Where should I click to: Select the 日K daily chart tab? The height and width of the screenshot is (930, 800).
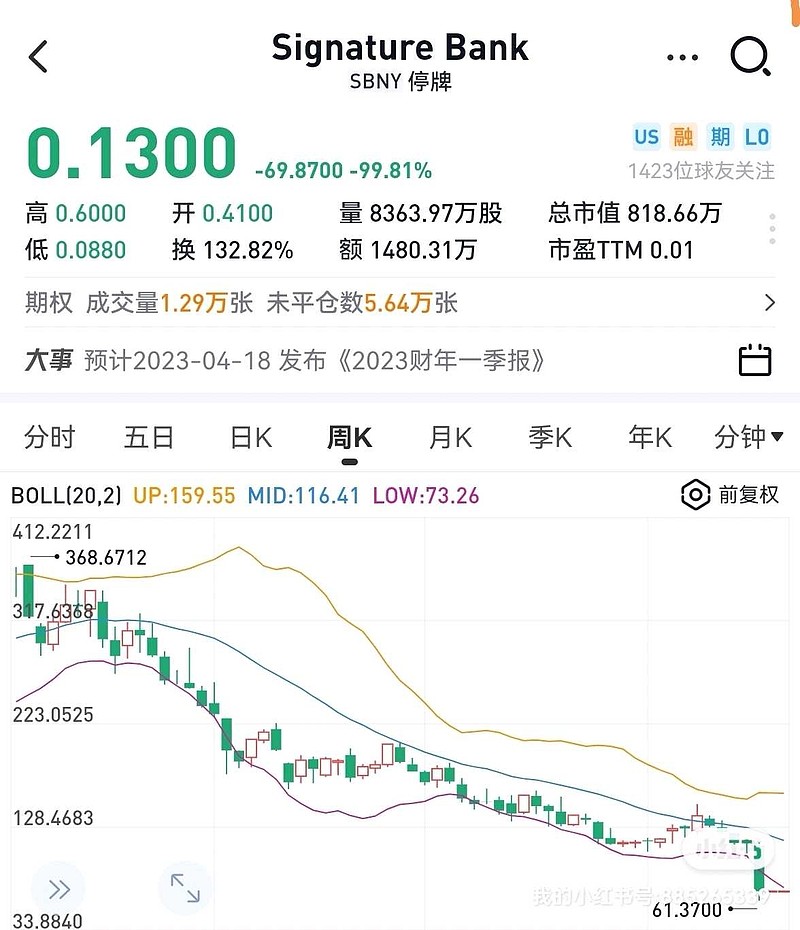(248, 437)
